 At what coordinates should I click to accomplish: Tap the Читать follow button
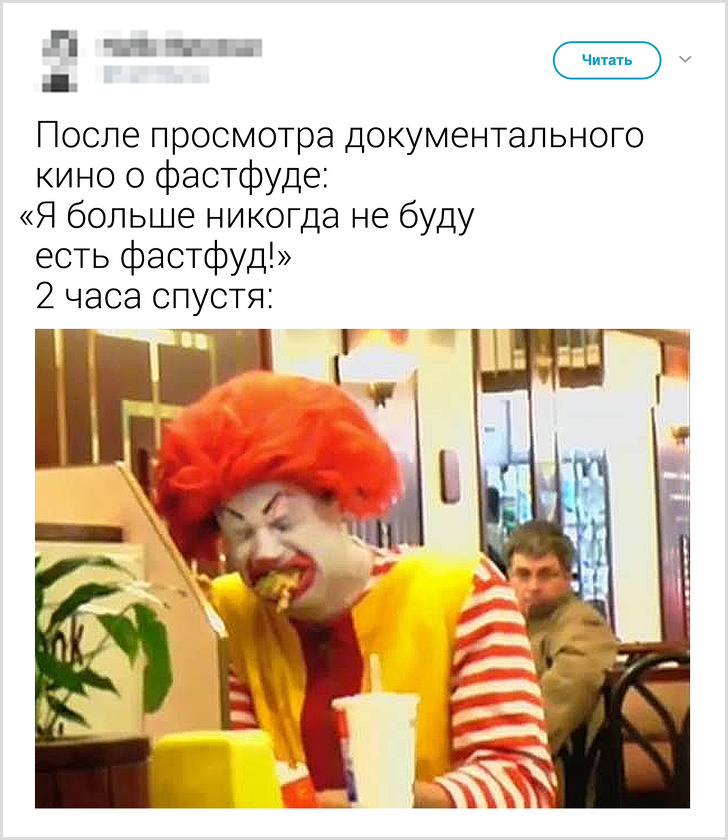607,60
